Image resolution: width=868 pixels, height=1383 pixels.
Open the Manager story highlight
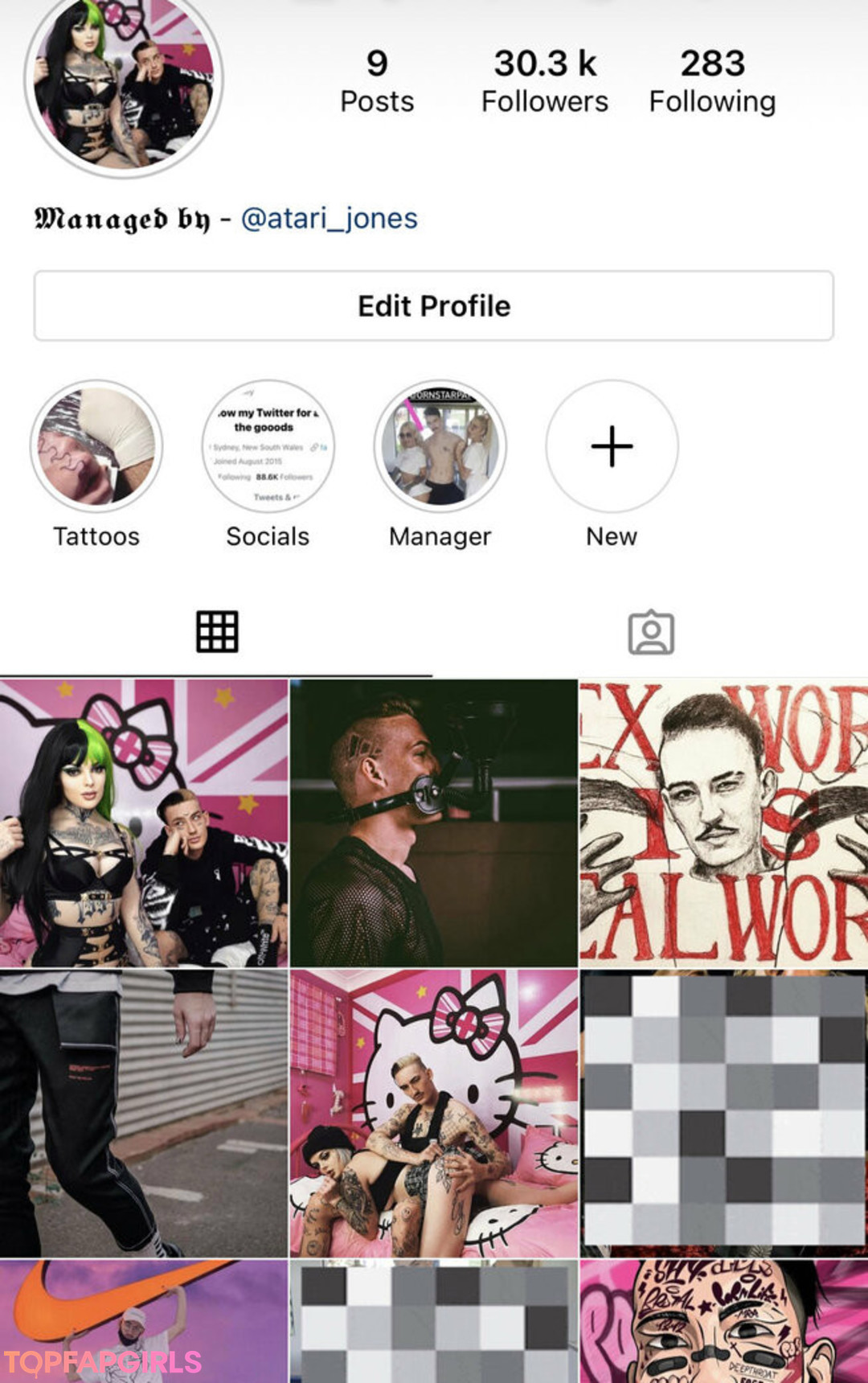coord(440,446)
